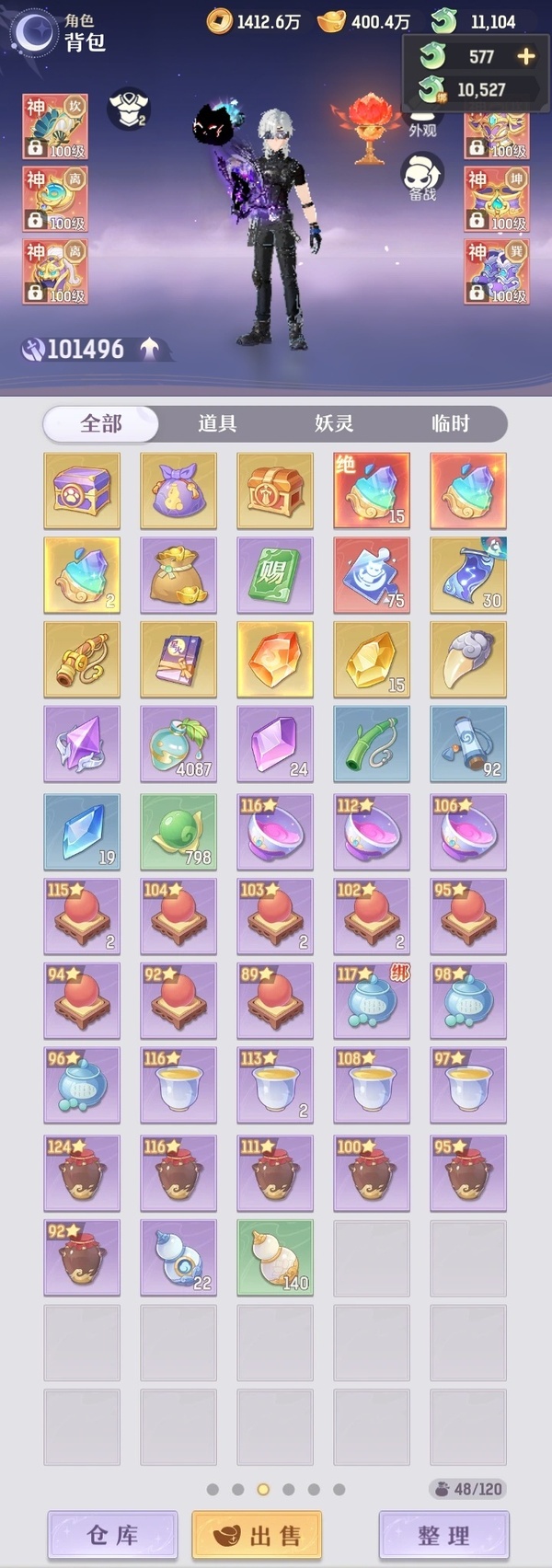Add currency with the plus icon beside 577
Viewport: 552px width, 1568px height.
tap(525, 56)
